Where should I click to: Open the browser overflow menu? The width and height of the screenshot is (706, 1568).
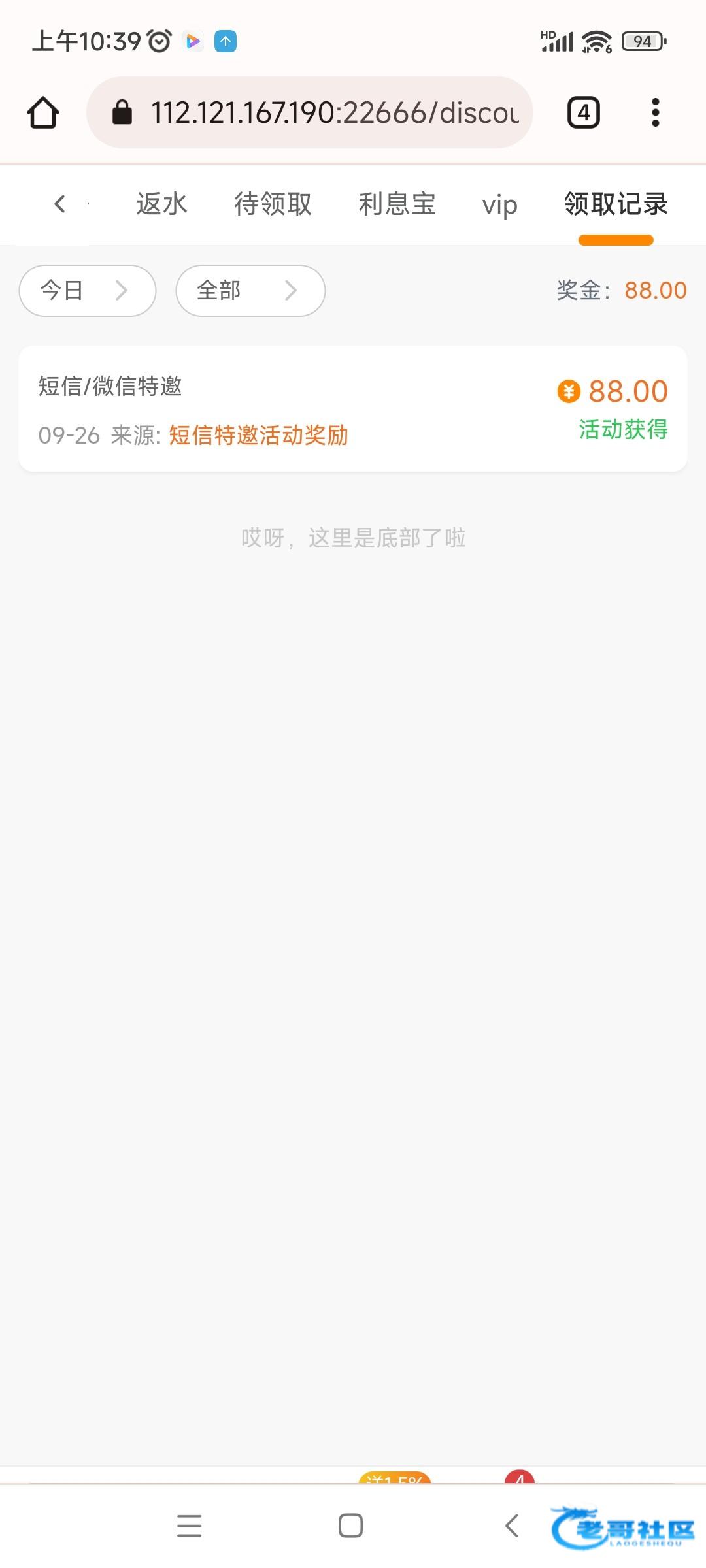[656, 112]
